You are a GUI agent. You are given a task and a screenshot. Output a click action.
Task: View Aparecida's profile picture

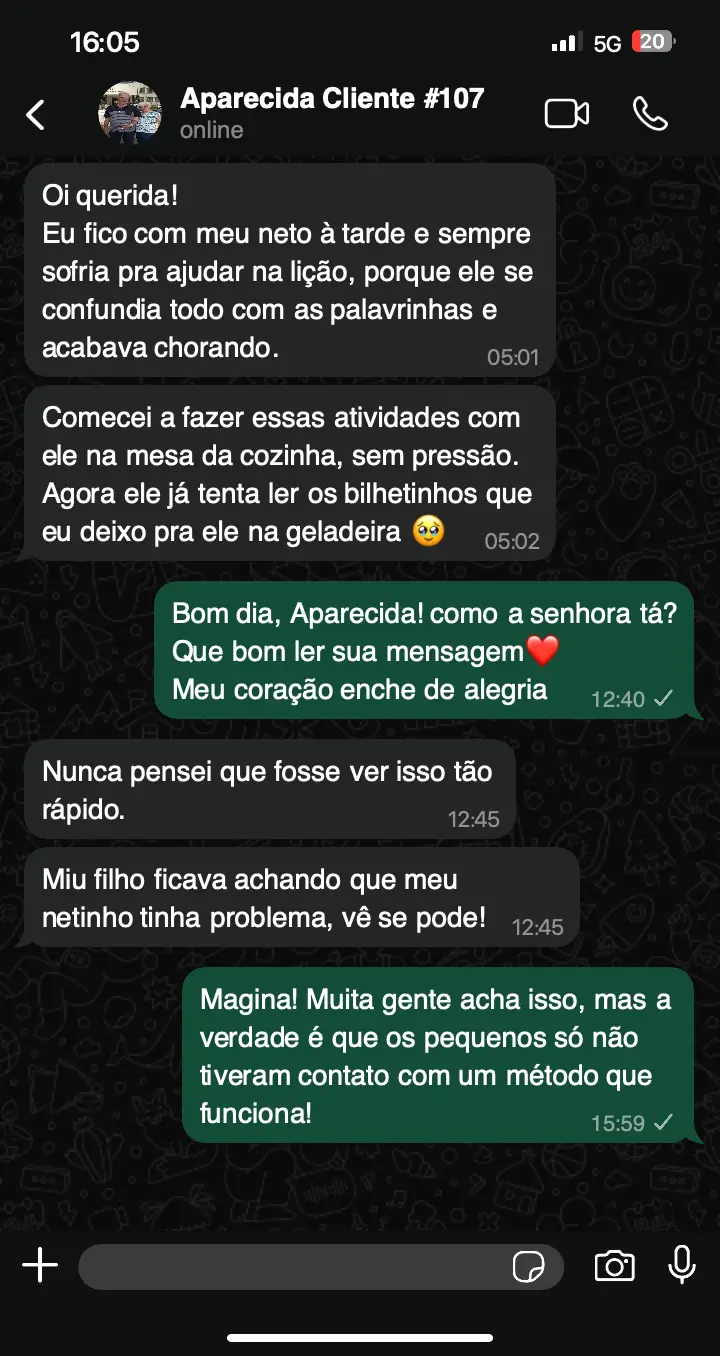130,113
